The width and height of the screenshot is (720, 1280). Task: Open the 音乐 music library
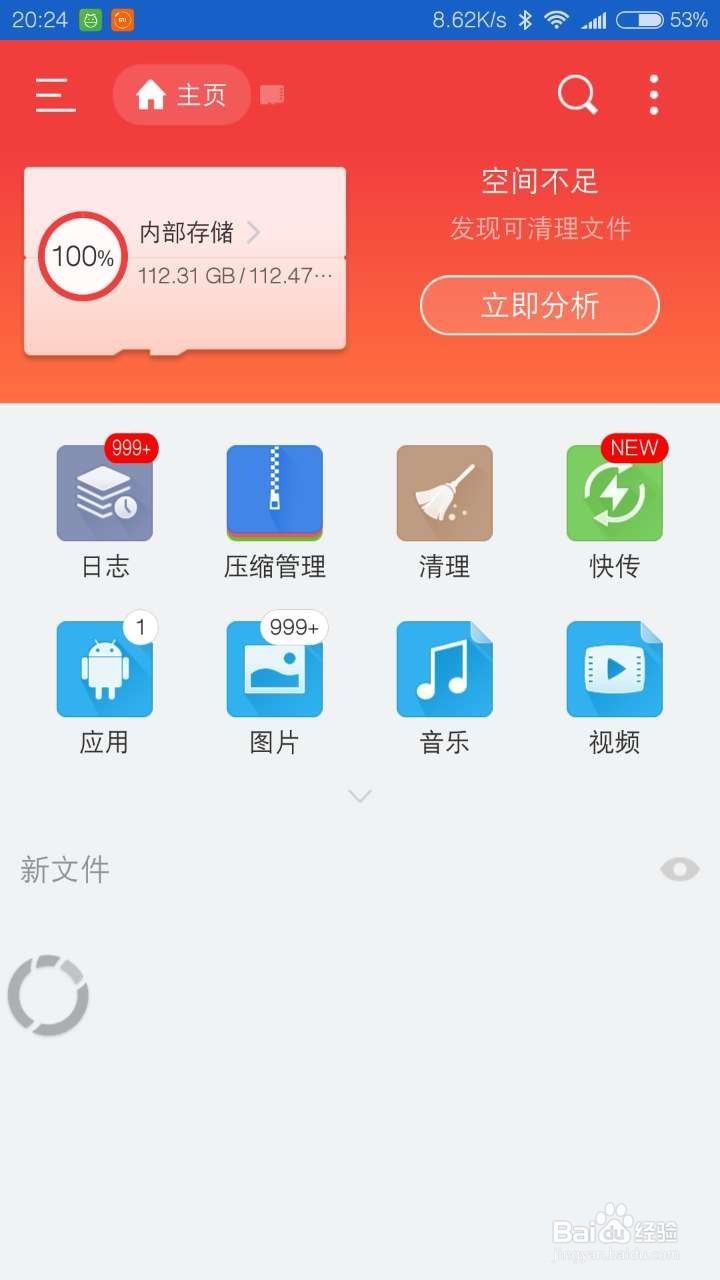pos(444,668)
